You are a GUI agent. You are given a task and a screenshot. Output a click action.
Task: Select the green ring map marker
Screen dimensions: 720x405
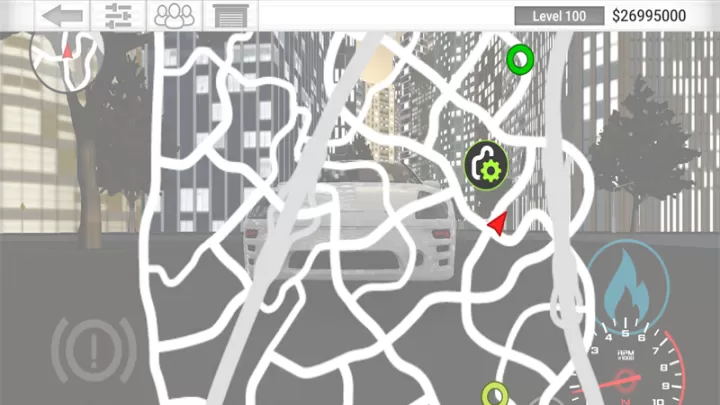point(520,61)
